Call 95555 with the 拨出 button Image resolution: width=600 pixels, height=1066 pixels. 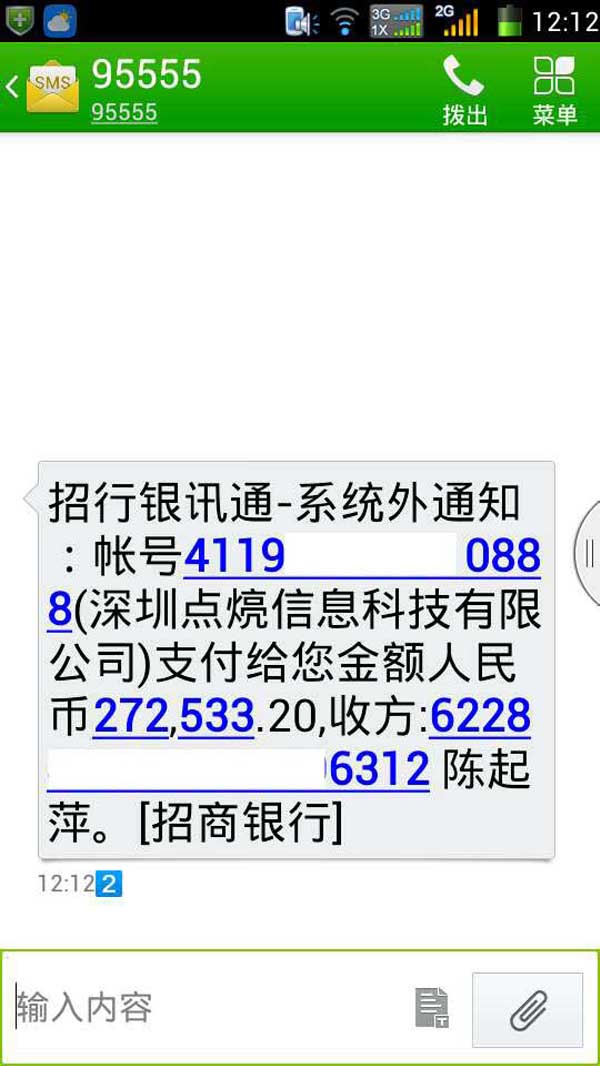click(x=464, y=90)
